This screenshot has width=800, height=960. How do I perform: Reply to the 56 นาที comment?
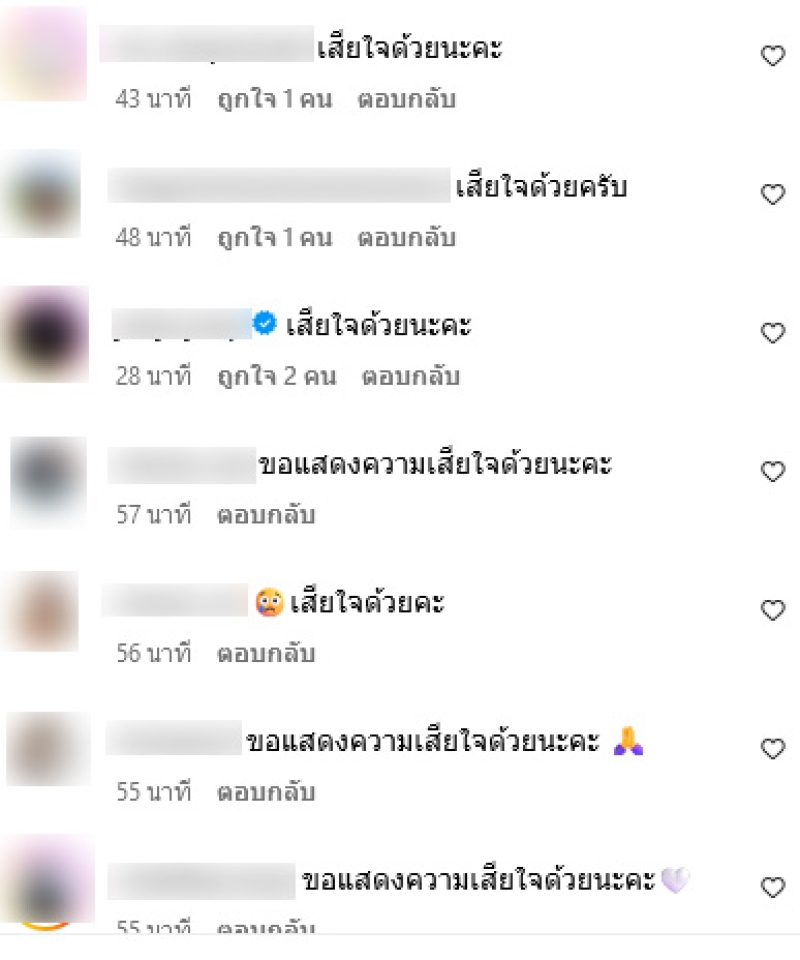click(x=266, y=653)
